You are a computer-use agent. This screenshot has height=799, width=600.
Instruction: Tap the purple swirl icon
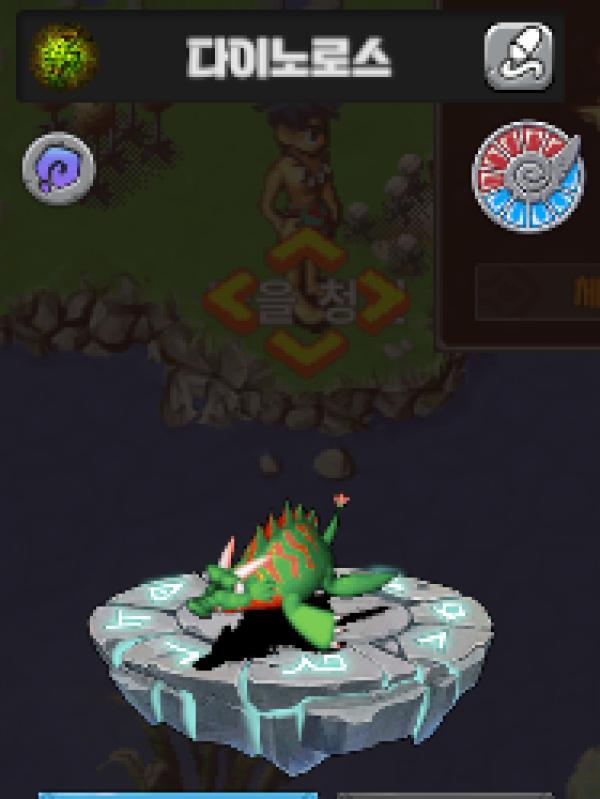point(59,167)
